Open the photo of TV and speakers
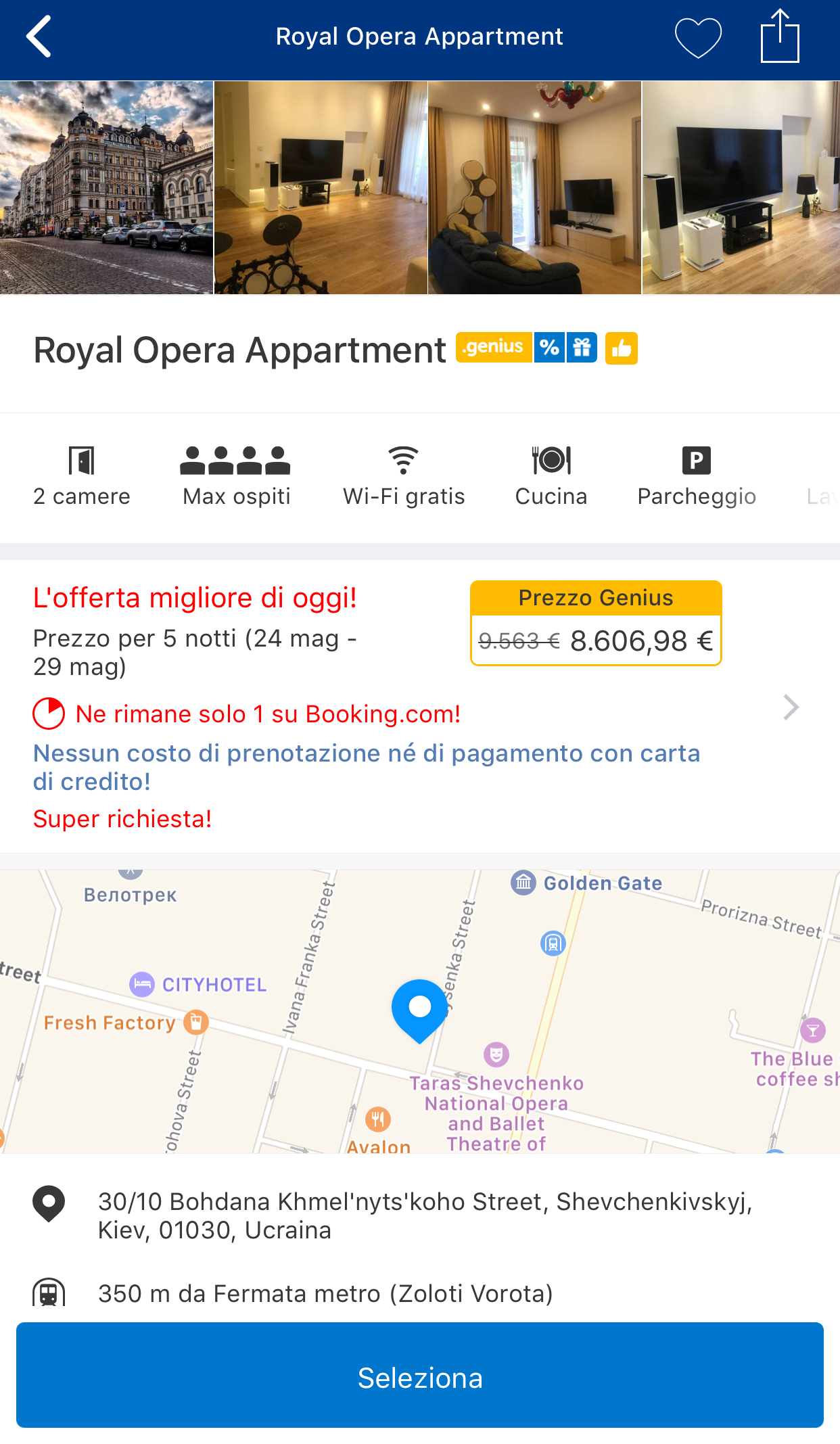840x1444 pixels. point(741,187)
